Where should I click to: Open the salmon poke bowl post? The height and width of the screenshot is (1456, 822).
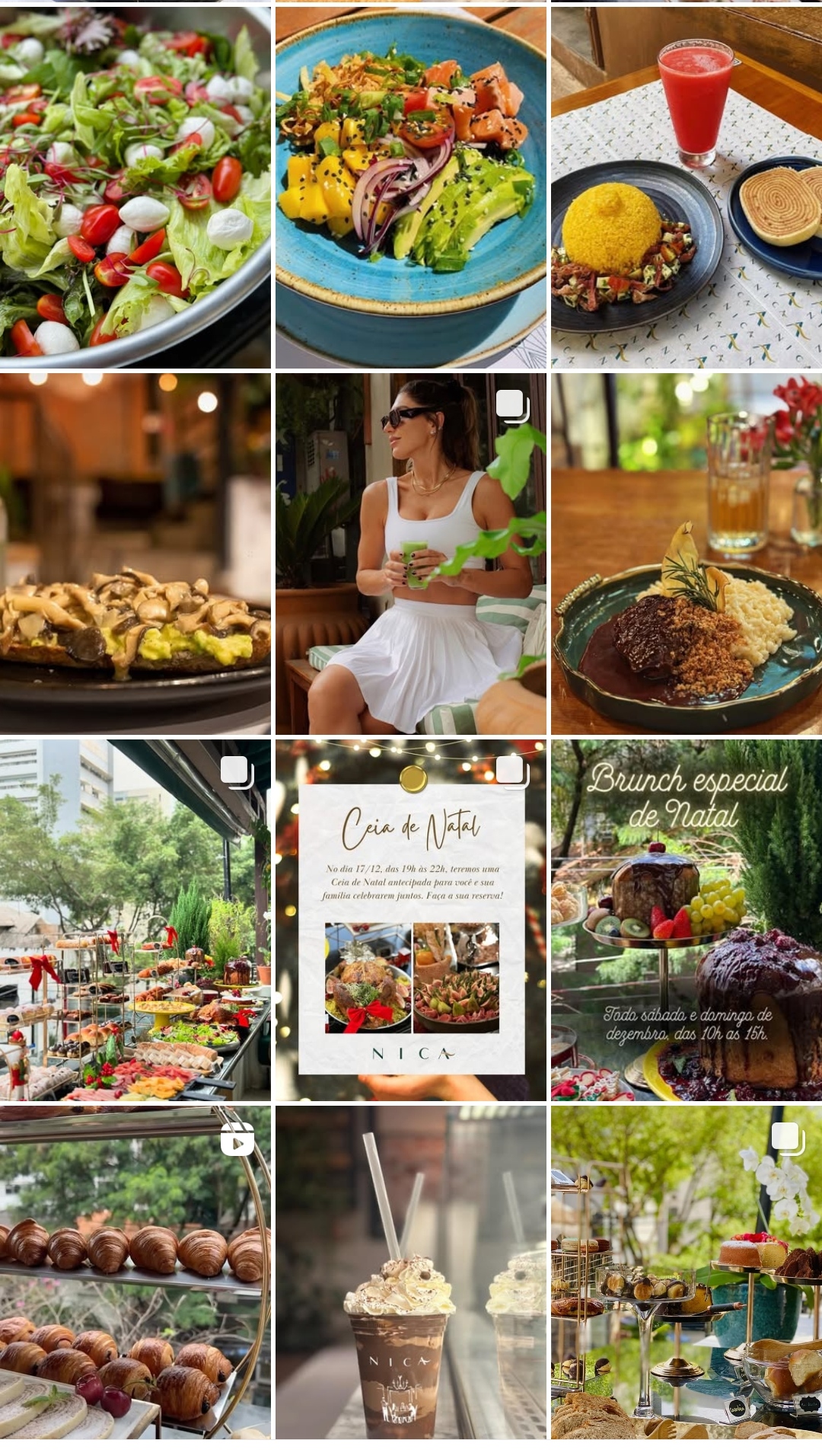coord(411,187)
